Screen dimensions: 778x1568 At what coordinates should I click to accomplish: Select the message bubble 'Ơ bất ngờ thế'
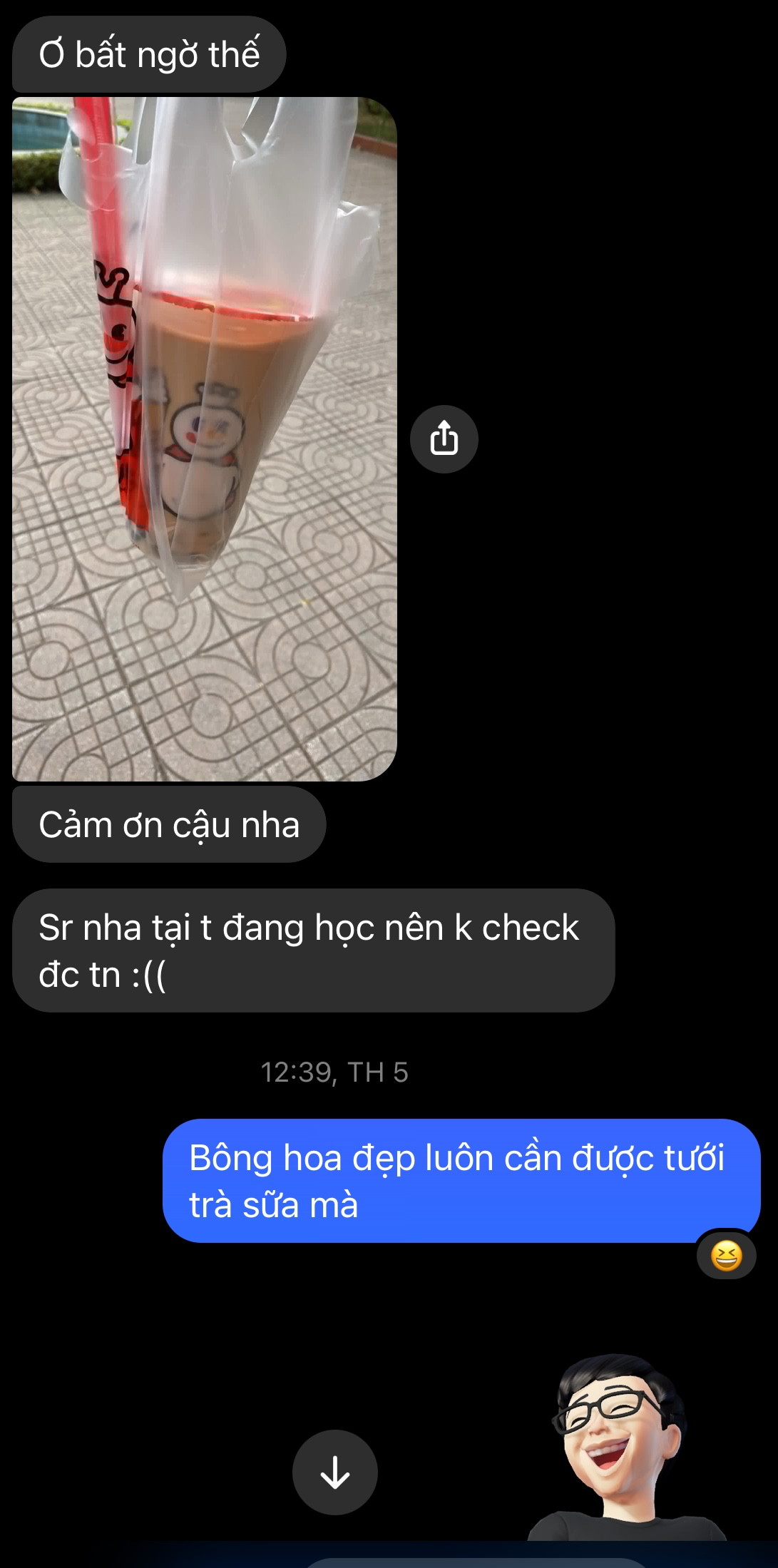pyautogui.click(x=148, y=52)
